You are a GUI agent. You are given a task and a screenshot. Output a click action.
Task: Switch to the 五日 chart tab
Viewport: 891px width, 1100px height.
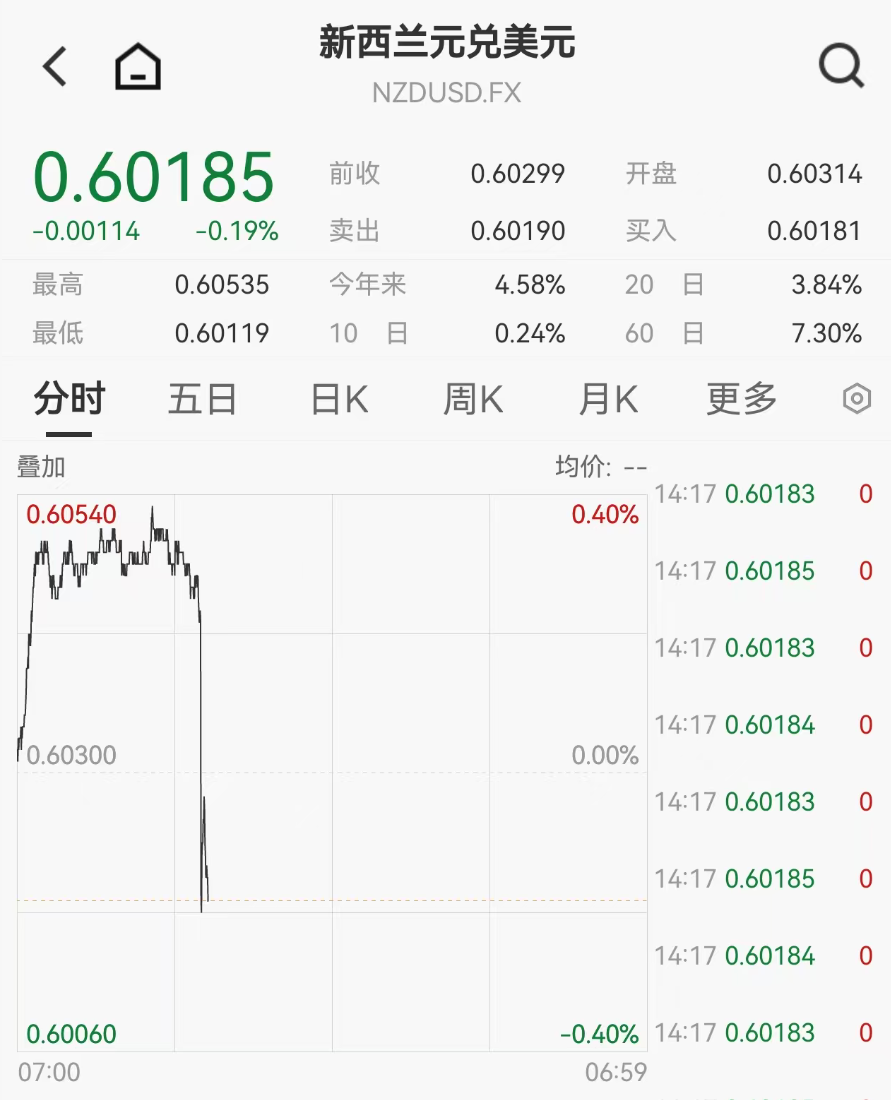click(x=202, y=400)
